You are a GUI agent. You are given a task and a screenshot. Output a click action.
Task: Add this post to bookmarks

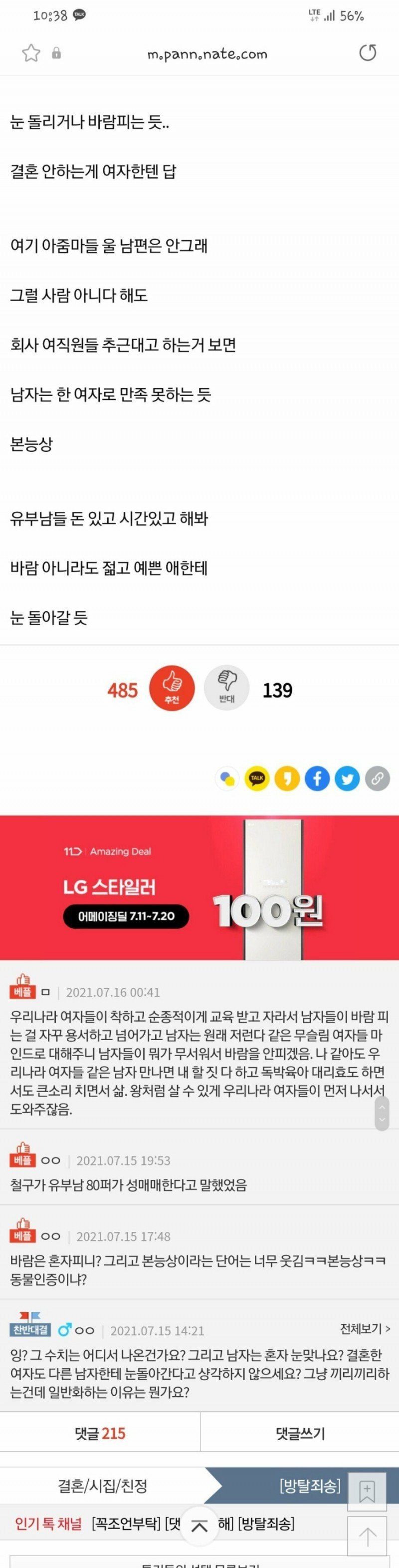pos(367,1492)
